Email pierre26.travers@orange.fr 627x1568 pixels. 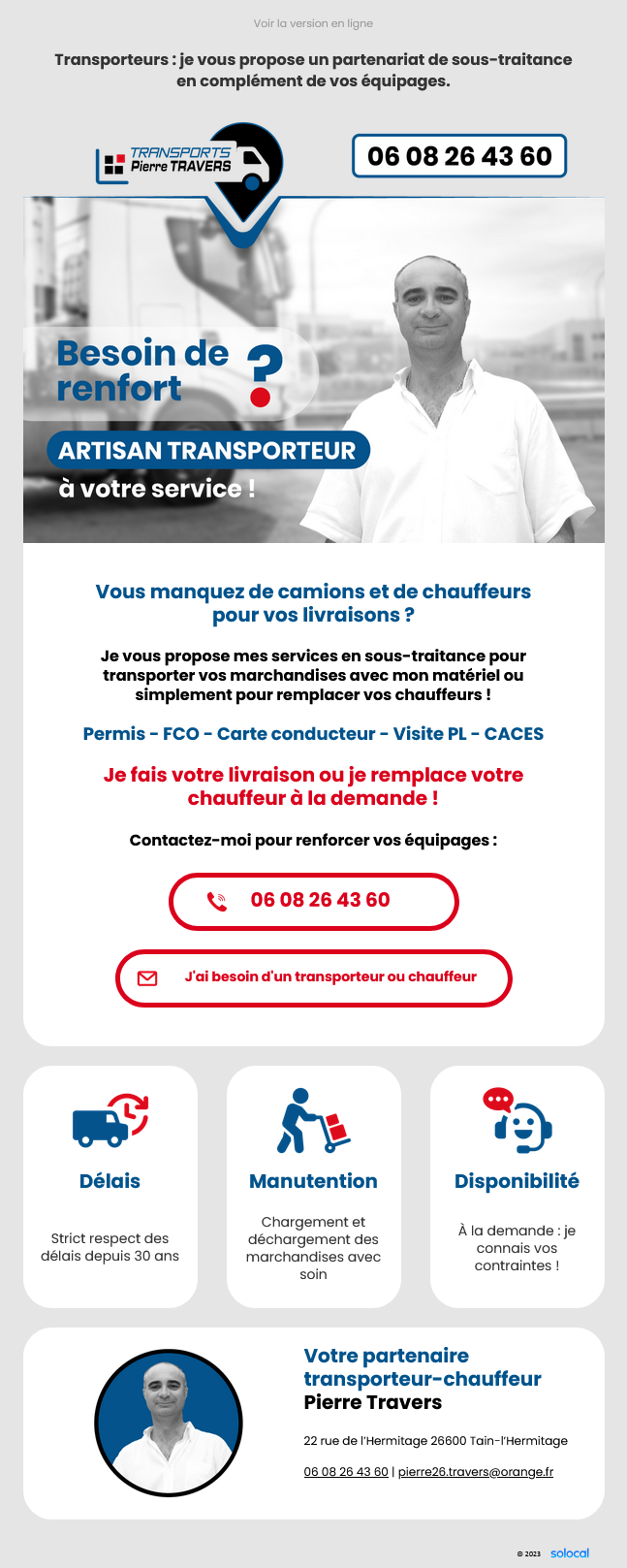pos(475,1472)
